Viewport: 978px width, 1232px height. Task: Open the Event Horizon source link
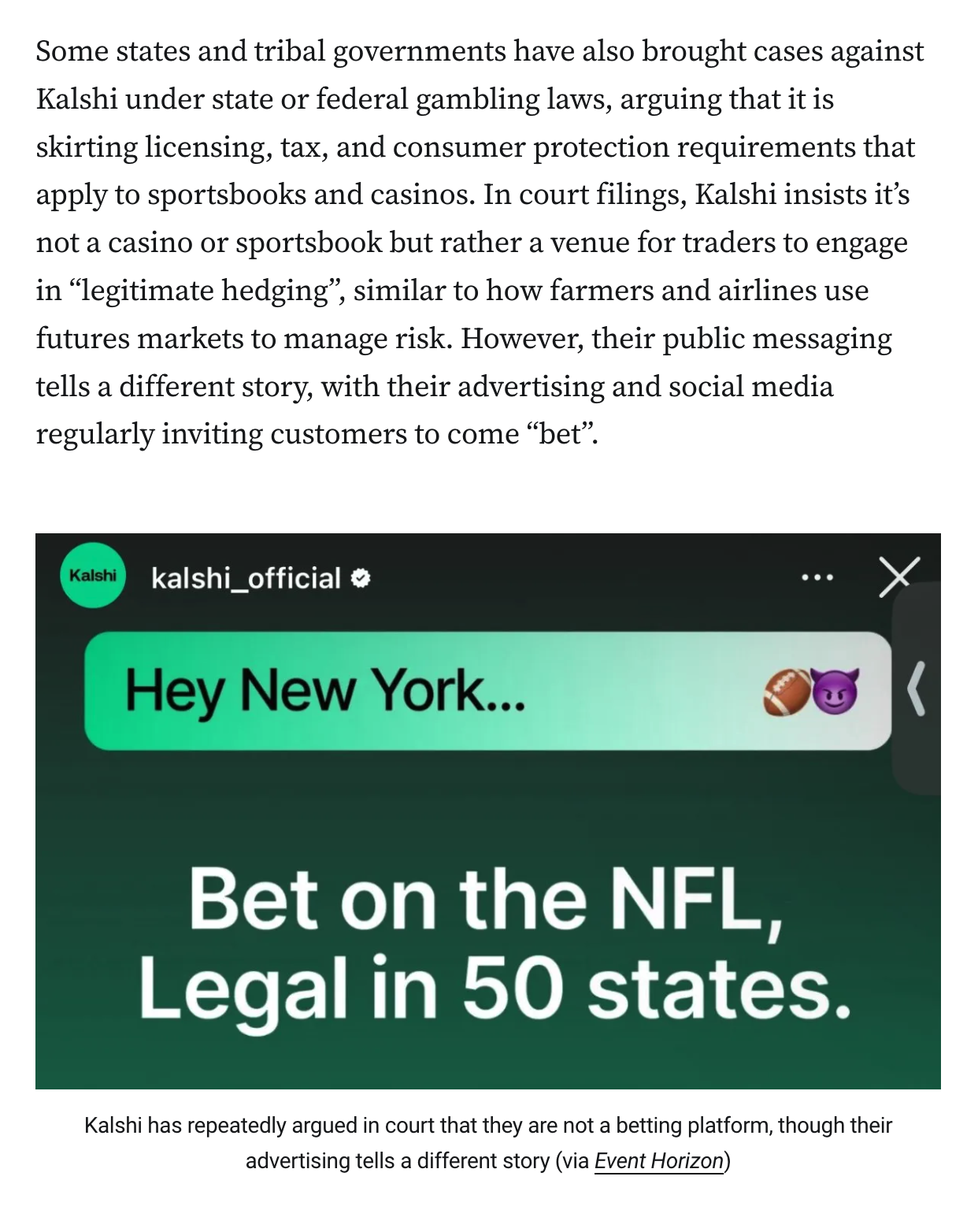[x=658, y=1161]
